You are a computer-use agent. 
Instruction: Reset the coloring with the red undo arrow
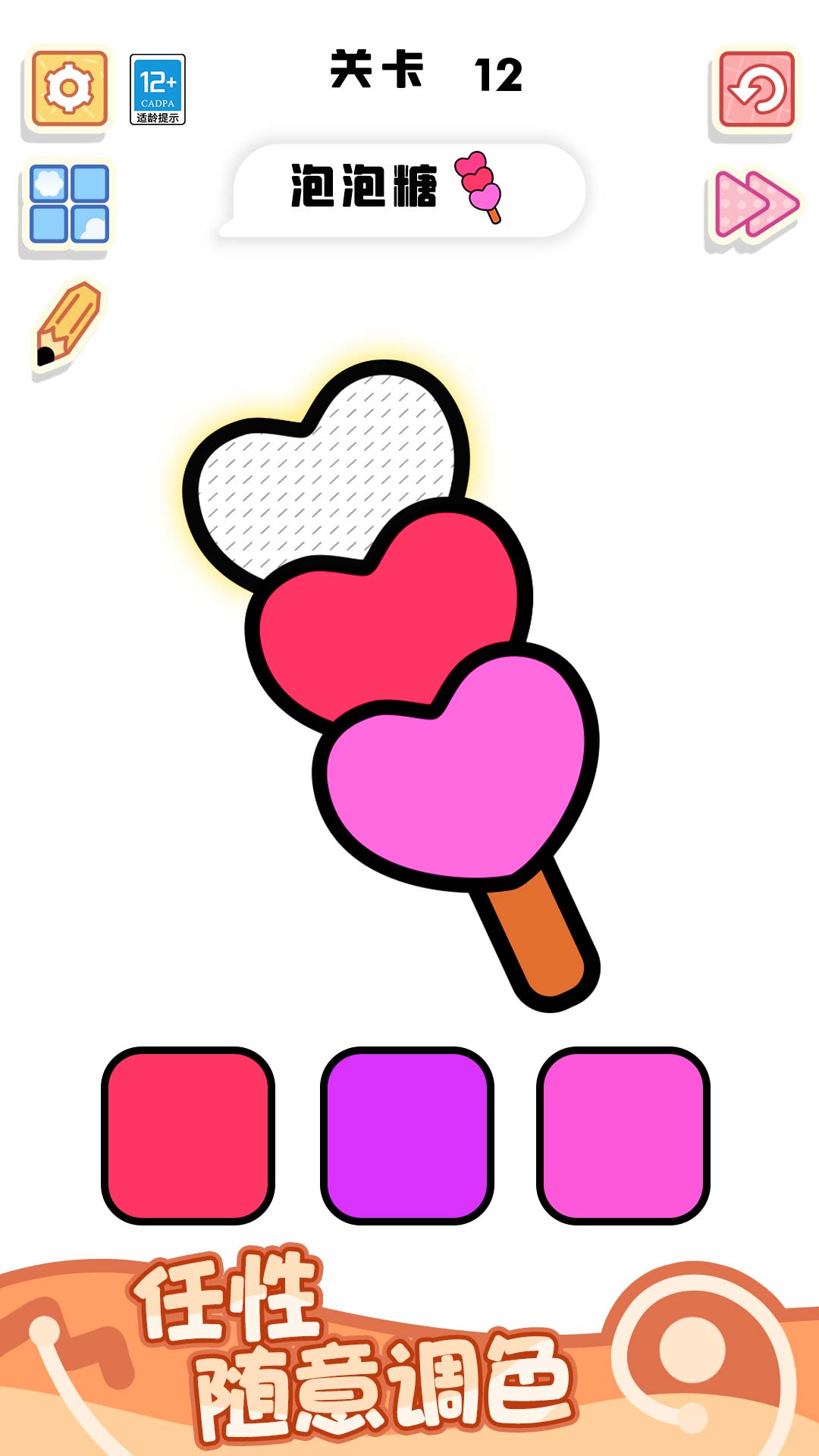[x=756, y=89]
